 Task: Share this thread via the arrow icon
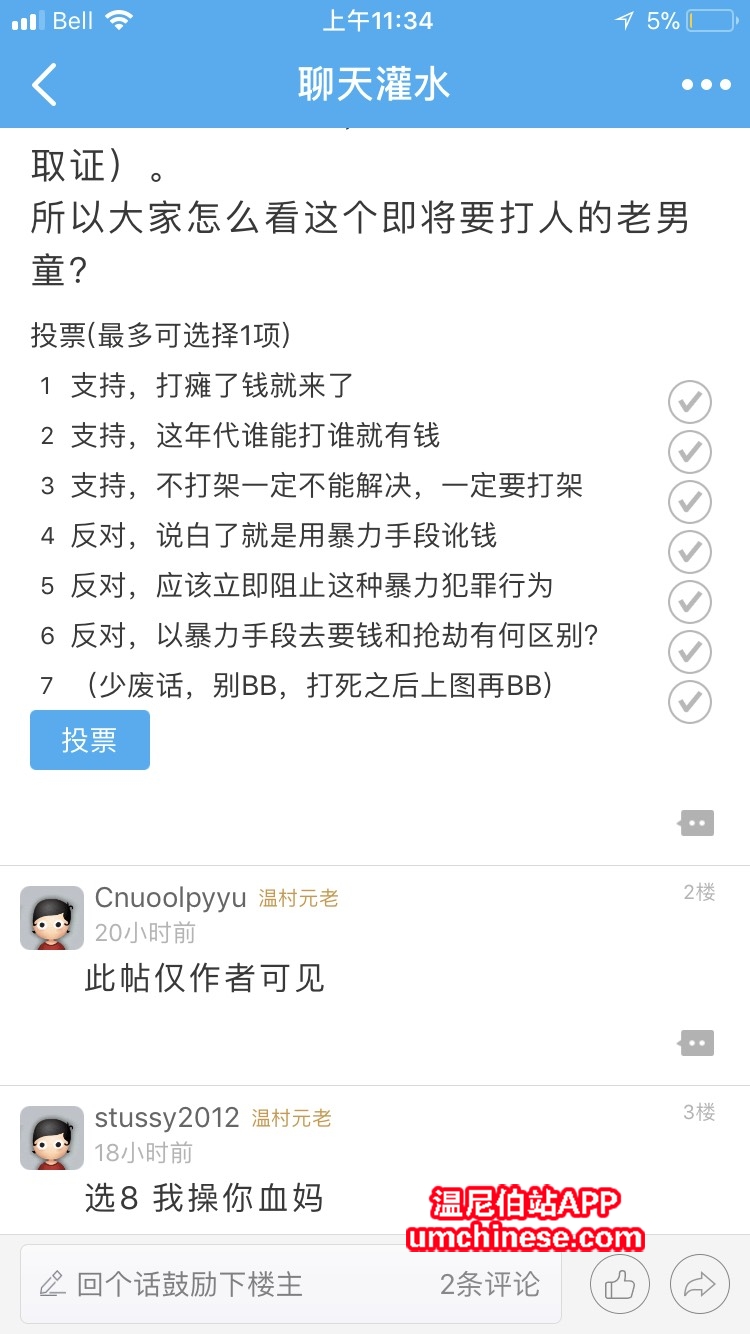(x=700, y=1284)
